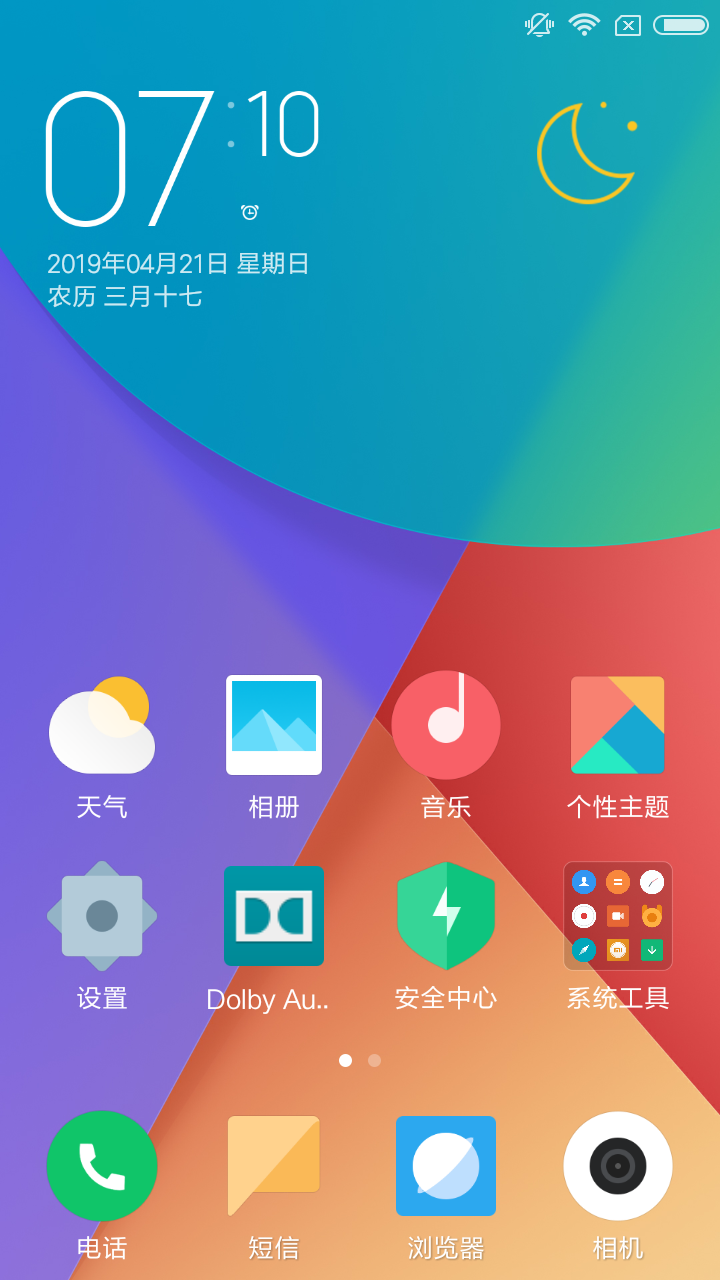Open the 相机 camera app
The height and width of the screenshot is (1280, 720).
pos(618,1166)
